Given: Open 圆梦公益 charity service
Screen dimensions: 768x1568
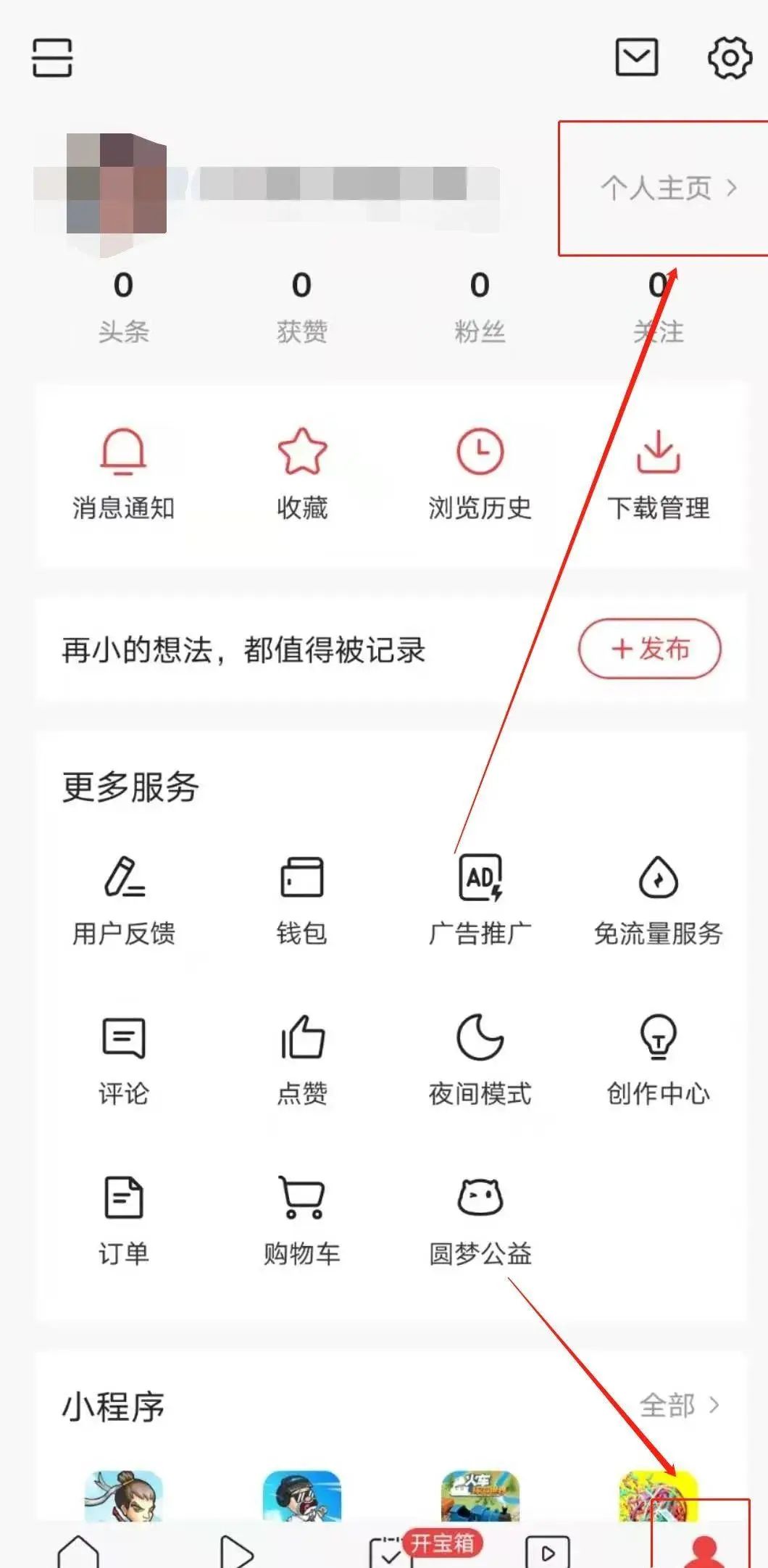Looking at the screenshot, I should point(480,1218).
